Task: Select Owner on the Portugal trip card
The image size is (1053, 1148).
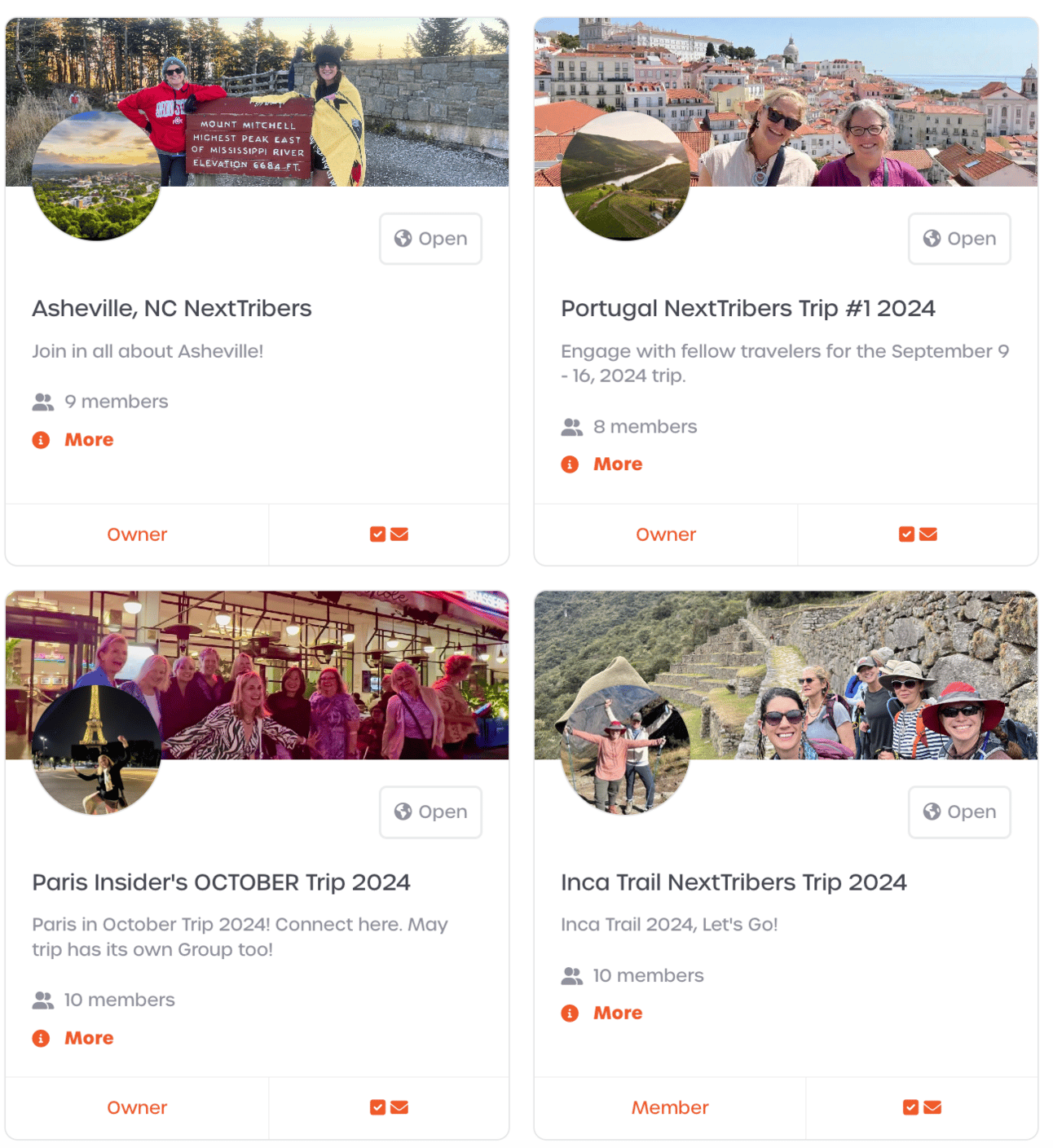Action: tap(666, 535)
